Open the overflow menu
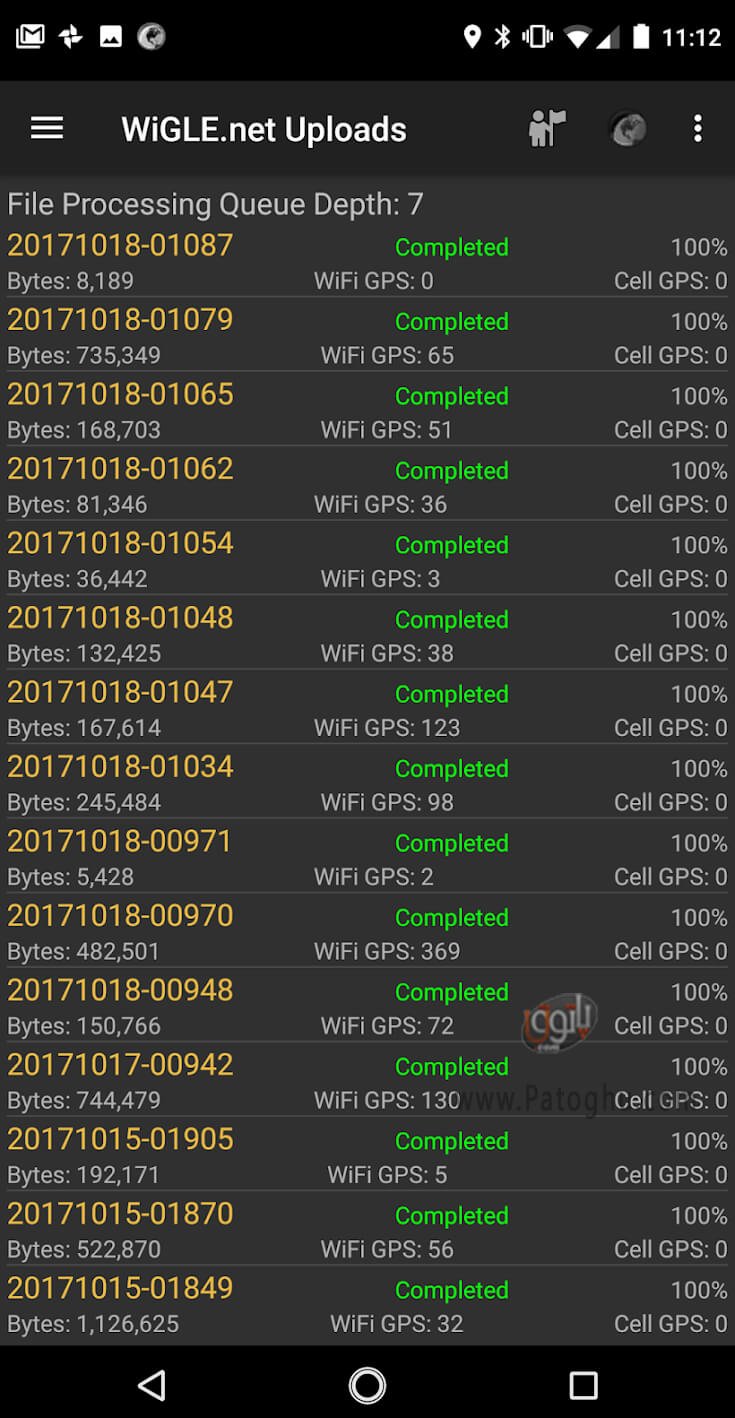This screenshot has width=735, height=1418. coord(698,128)
